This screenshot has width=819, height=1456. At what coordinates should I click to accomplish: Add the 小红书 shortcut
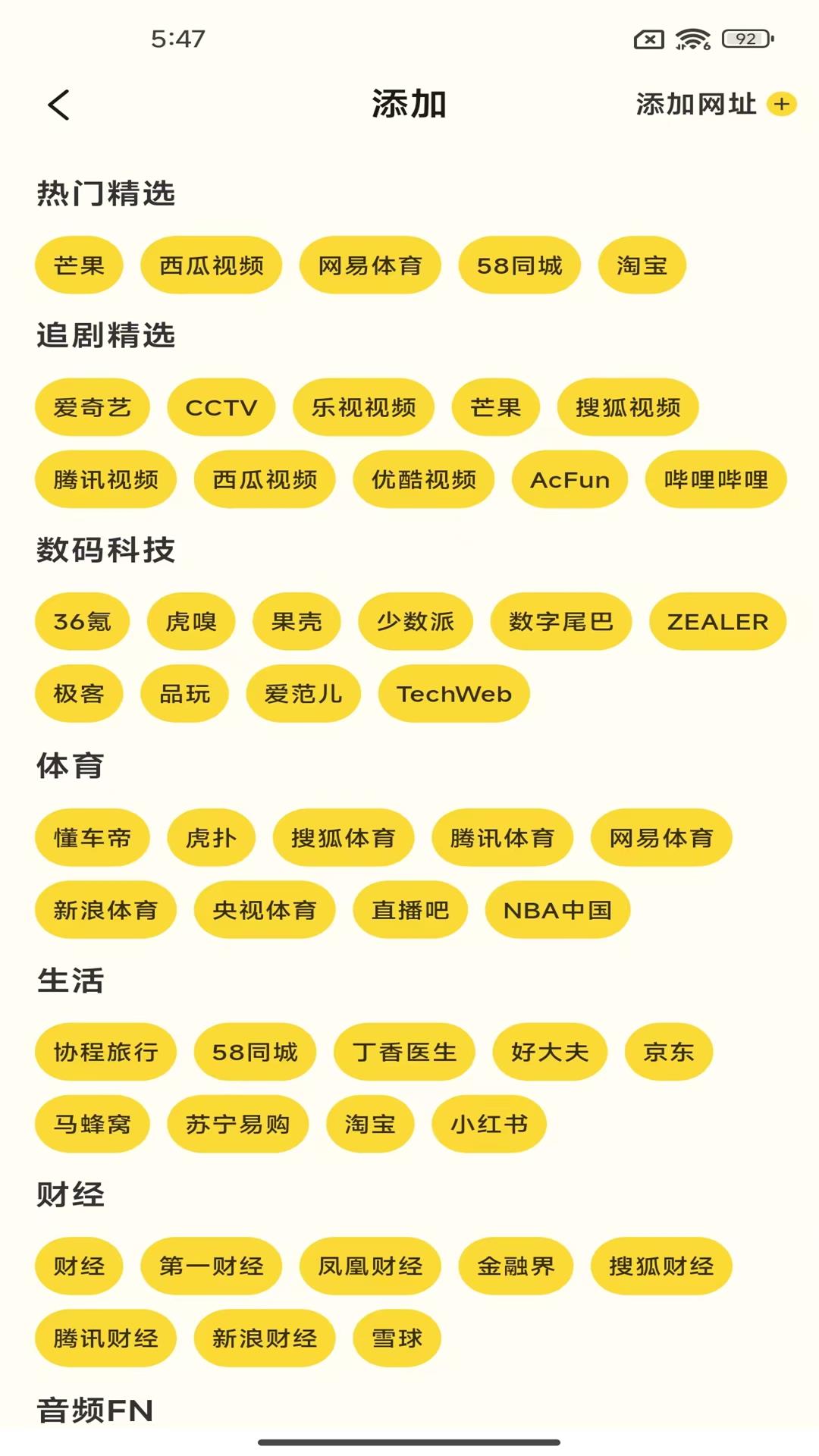click(489, 1125)
